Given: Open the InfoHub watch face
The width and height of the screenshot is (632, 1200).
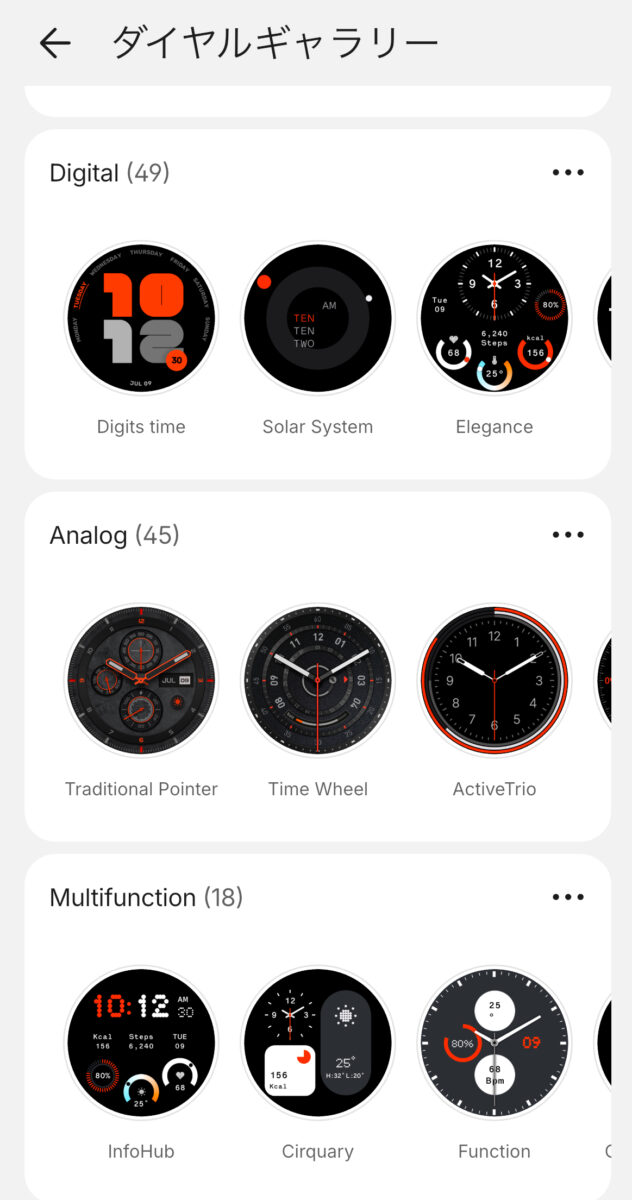Looking at the screenshot, I should pyautogui.click(x=141, y=1043).
